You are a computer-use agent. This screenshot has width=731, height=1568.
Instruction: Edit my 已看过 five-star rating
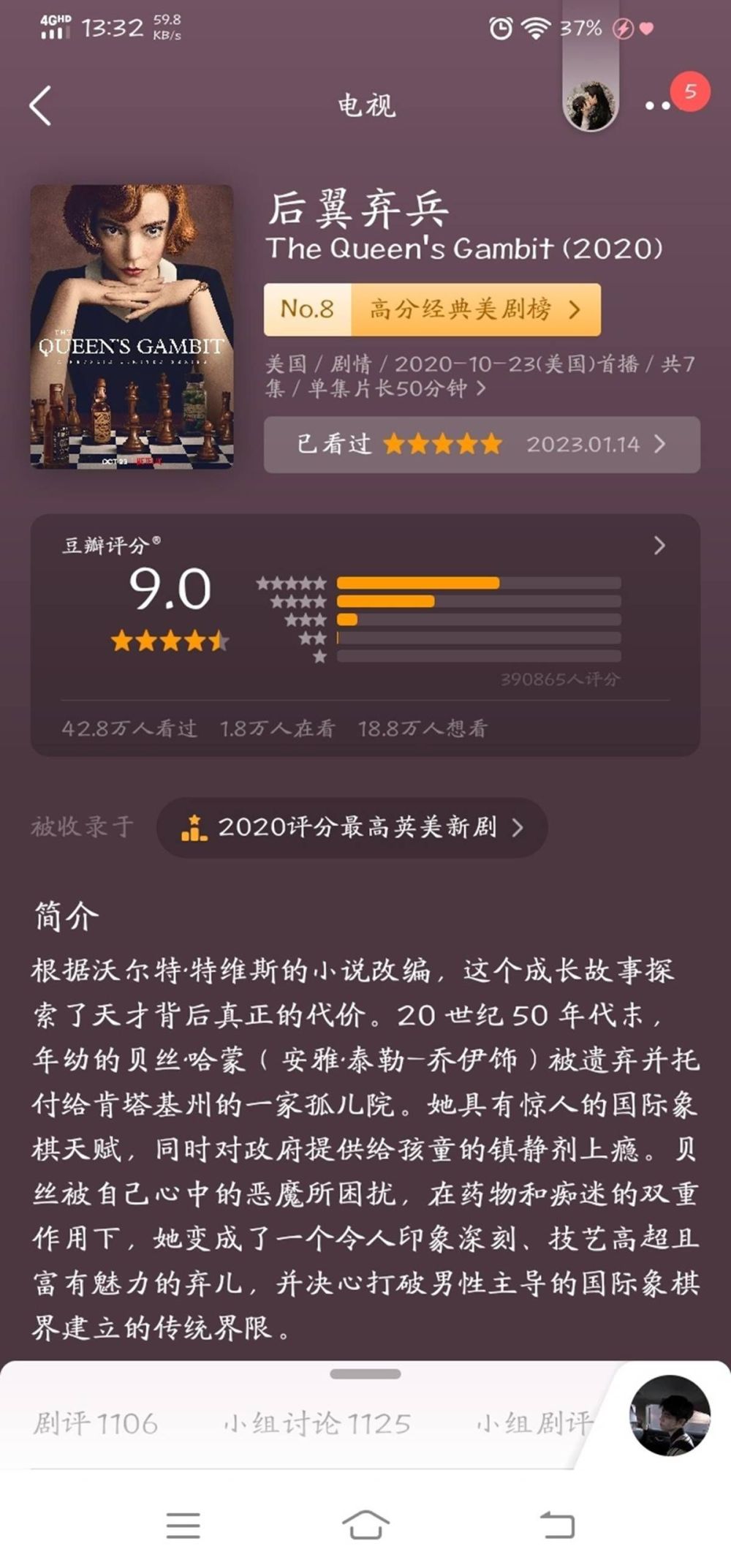coord(482,444)
